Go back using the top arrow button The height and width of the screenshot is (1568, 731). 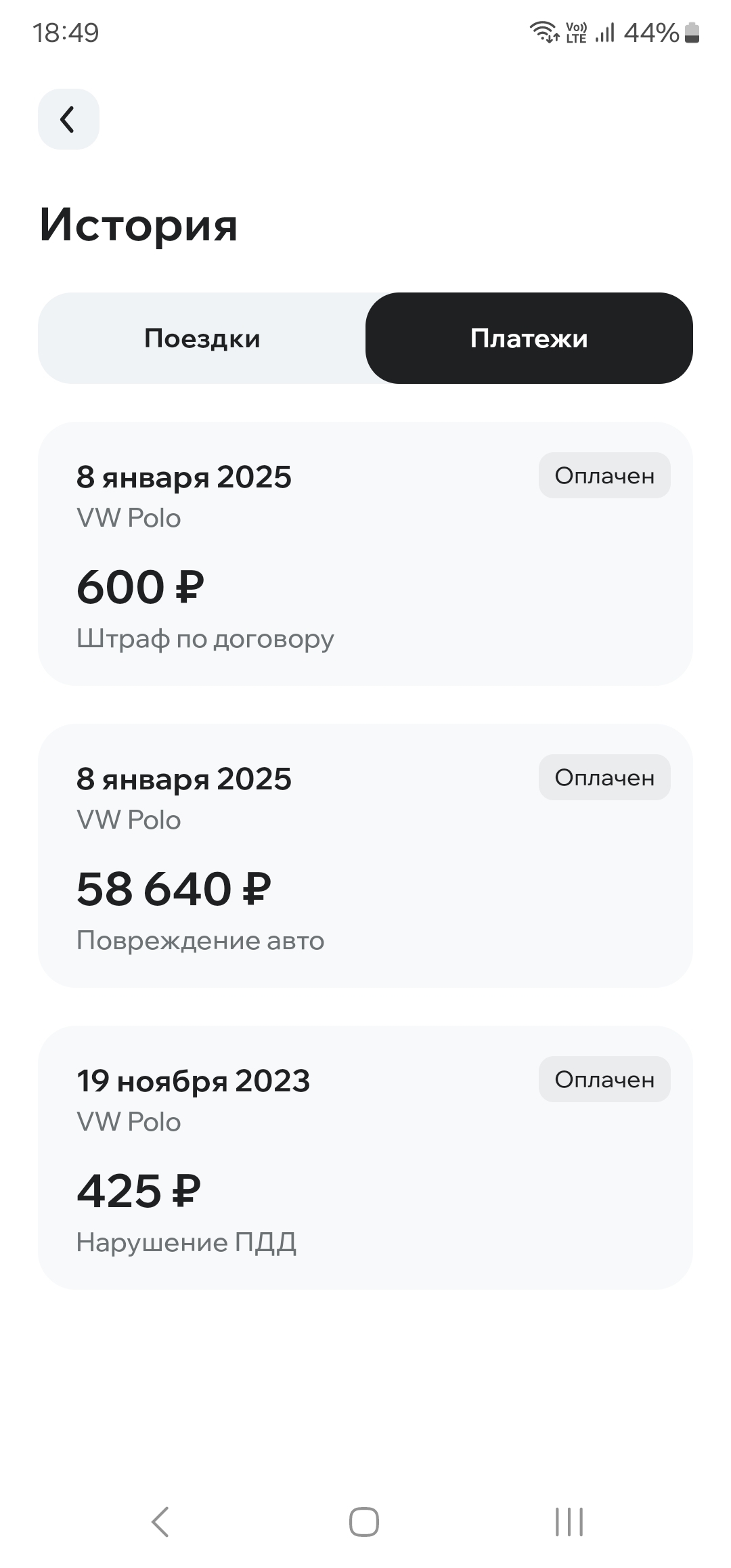pos(68,119)
